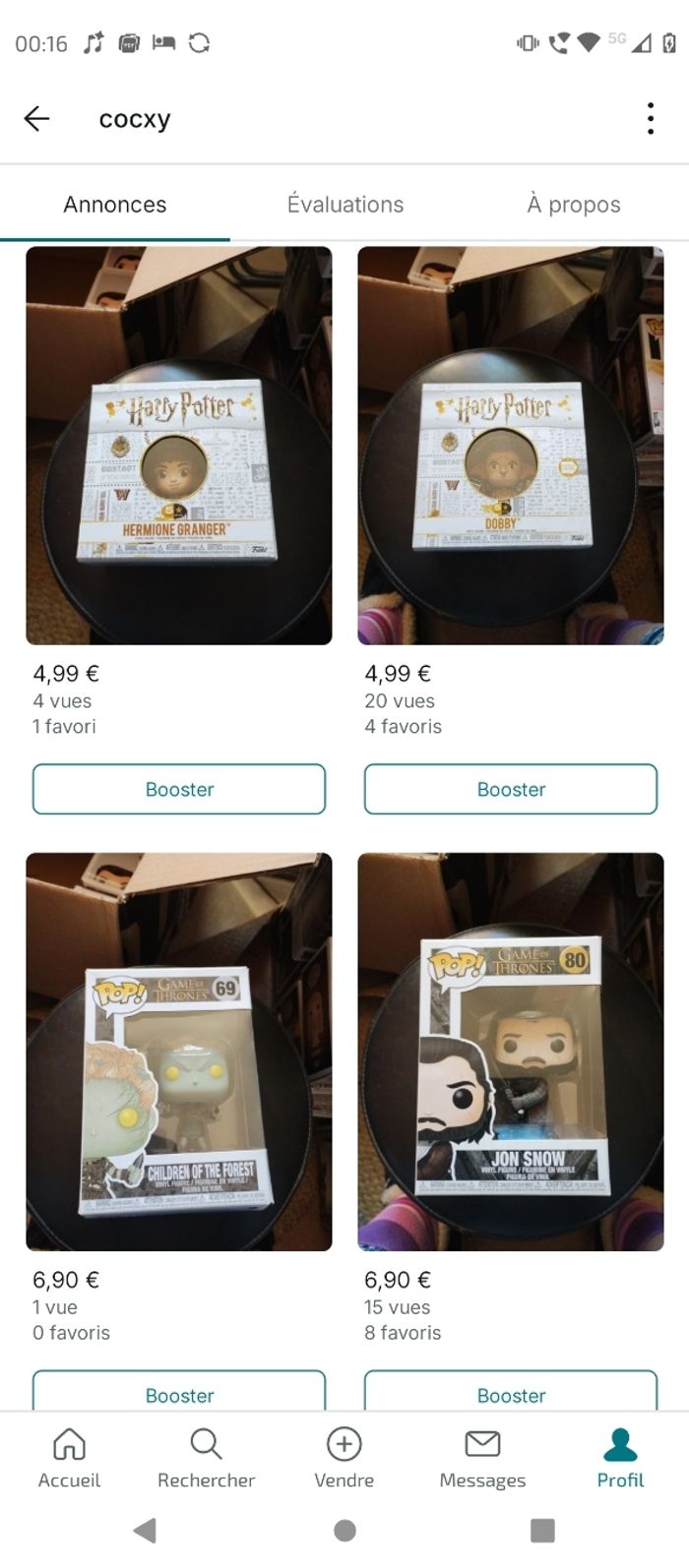Open the Dobby figure listing
Screen dimensions: 689x1568
pyautogui.click(x=510, y=446)
